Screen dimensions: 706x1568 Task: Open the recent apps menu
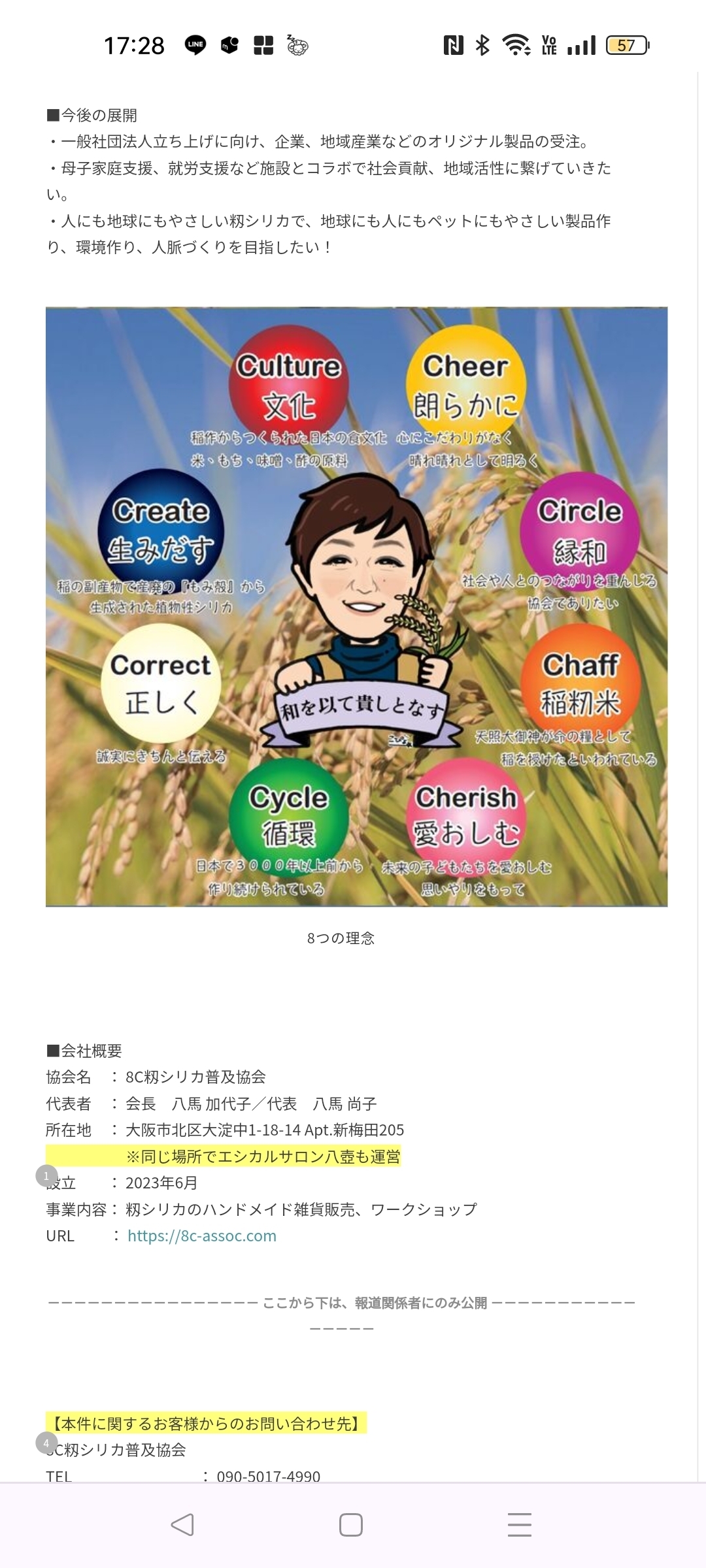pyautogui.click(x=520, y=1525)
